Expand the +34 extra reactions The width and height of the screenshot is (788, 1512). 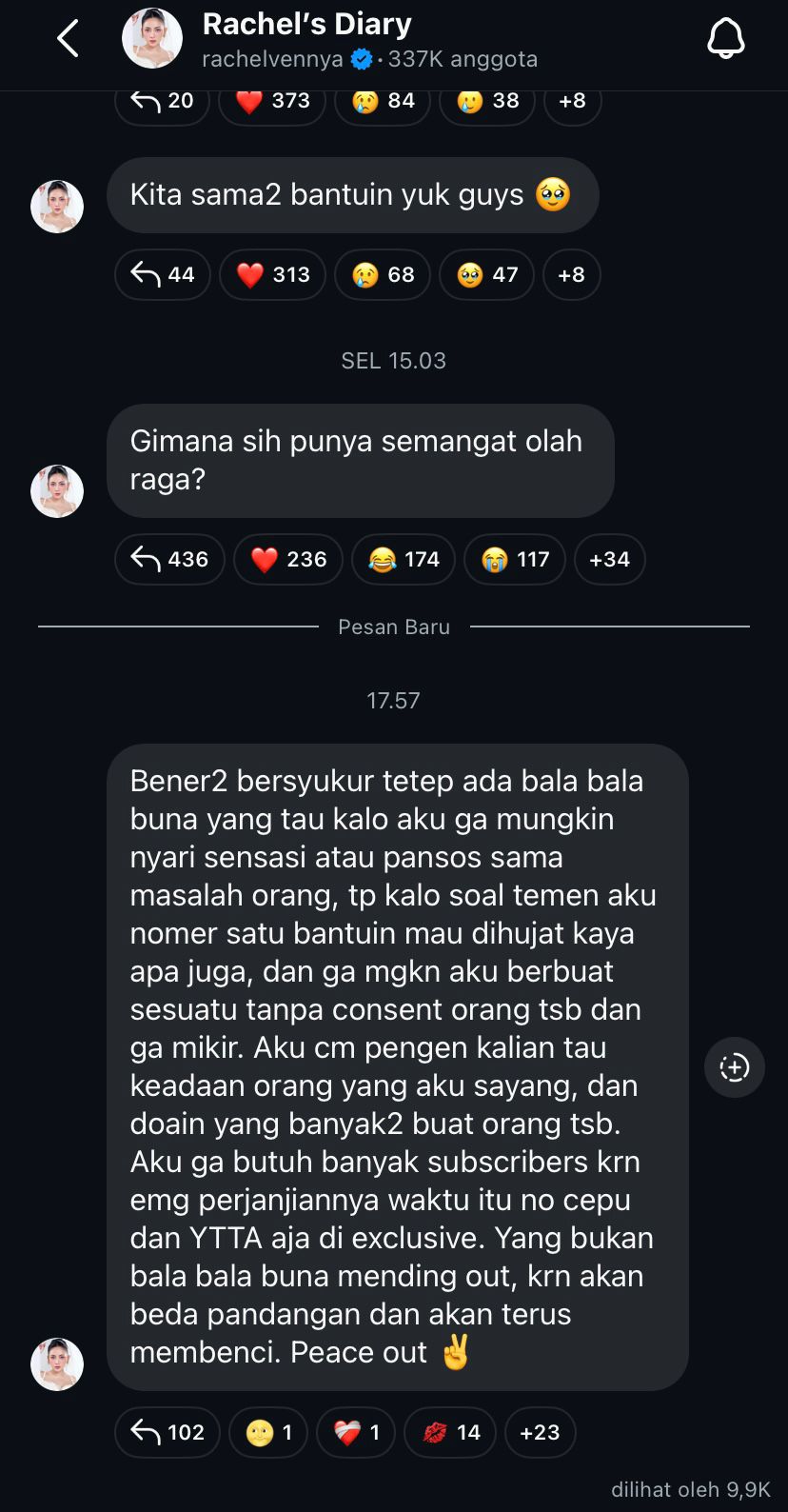point(609,559)
